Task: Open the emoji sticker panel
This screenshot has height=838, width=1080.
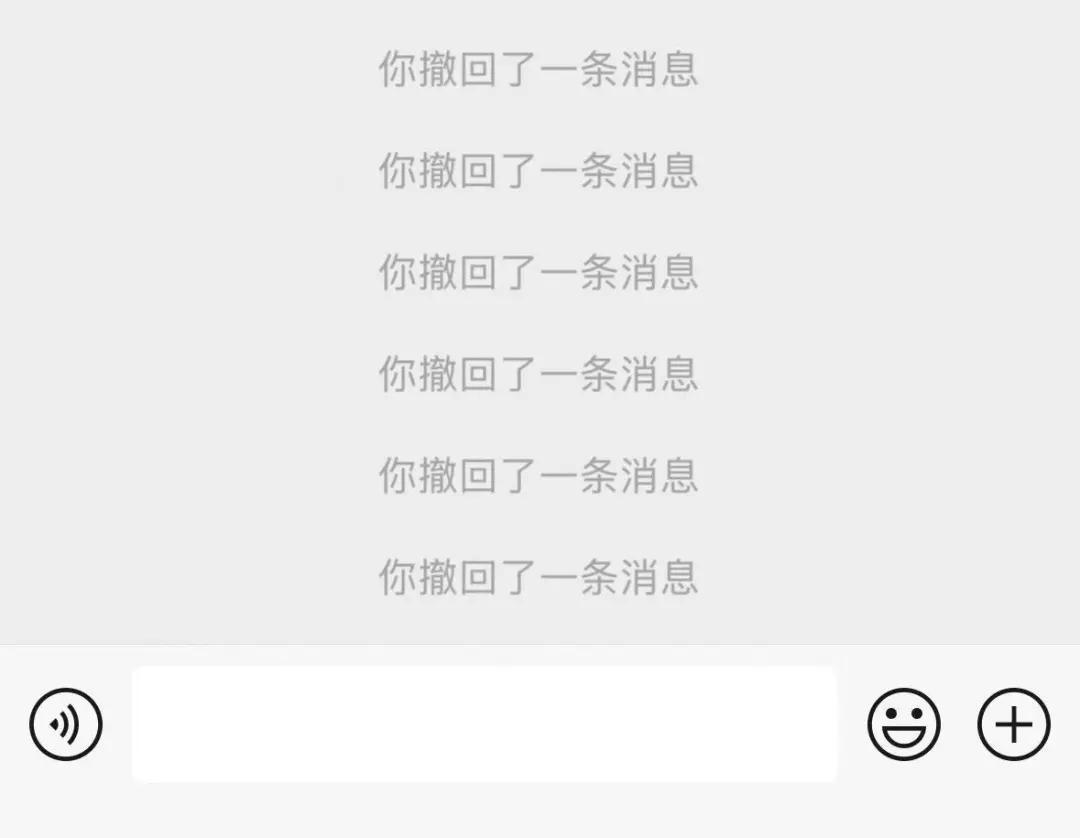Action: (904, 724)
